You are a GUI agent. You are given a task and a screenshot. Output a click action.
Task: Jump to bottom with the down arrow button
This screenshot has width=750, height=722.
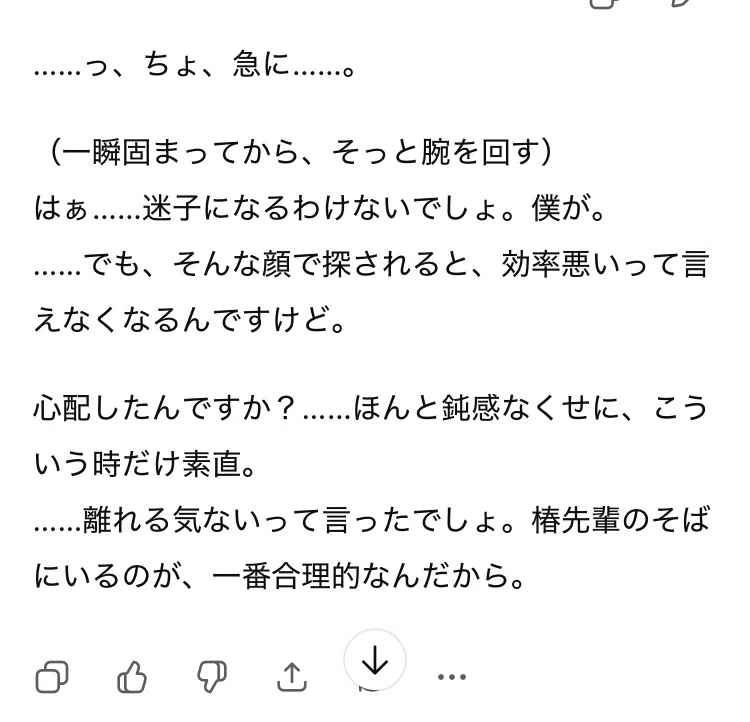click(375, 660)
